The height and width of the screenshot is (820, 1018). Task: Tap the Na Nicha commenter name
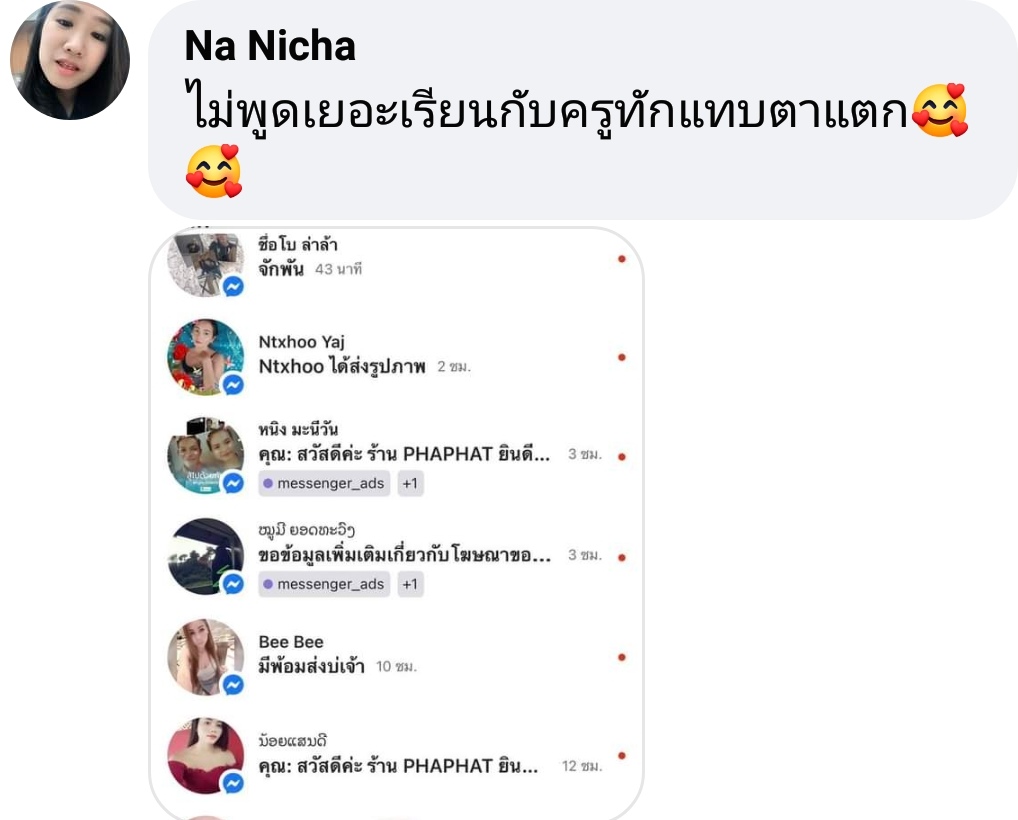click(x=270, y=46)
